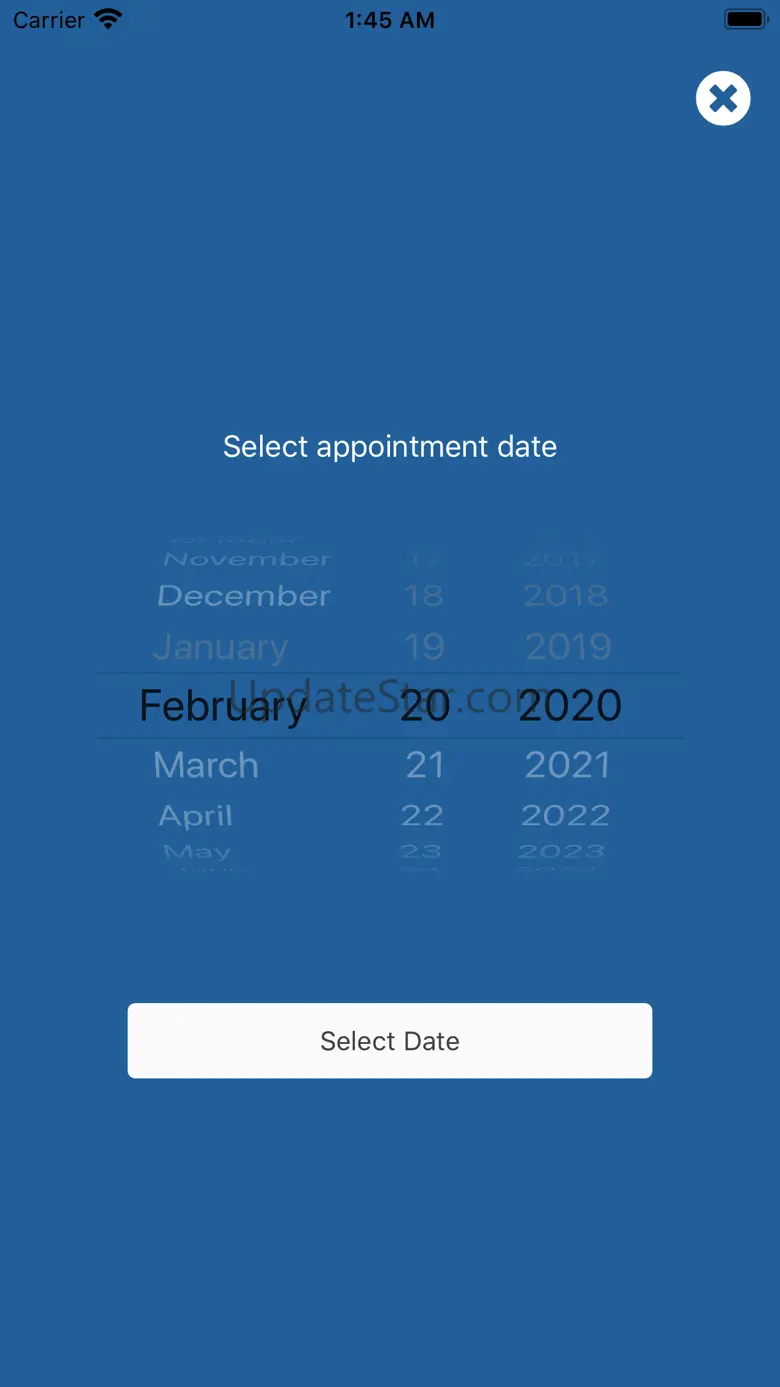Choose day 21 in the picker
780x1387 pixels.
click(424, 765)
